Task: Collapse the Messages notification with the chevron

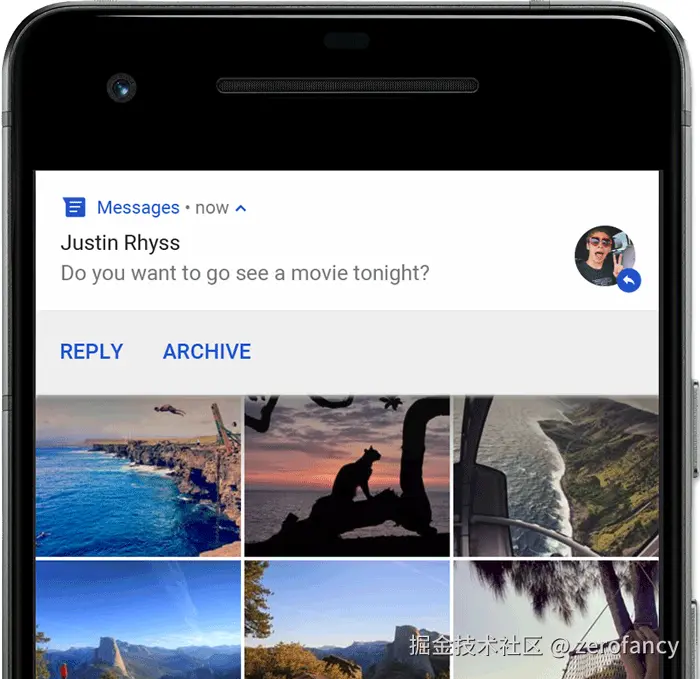Action: click(241, 208)
